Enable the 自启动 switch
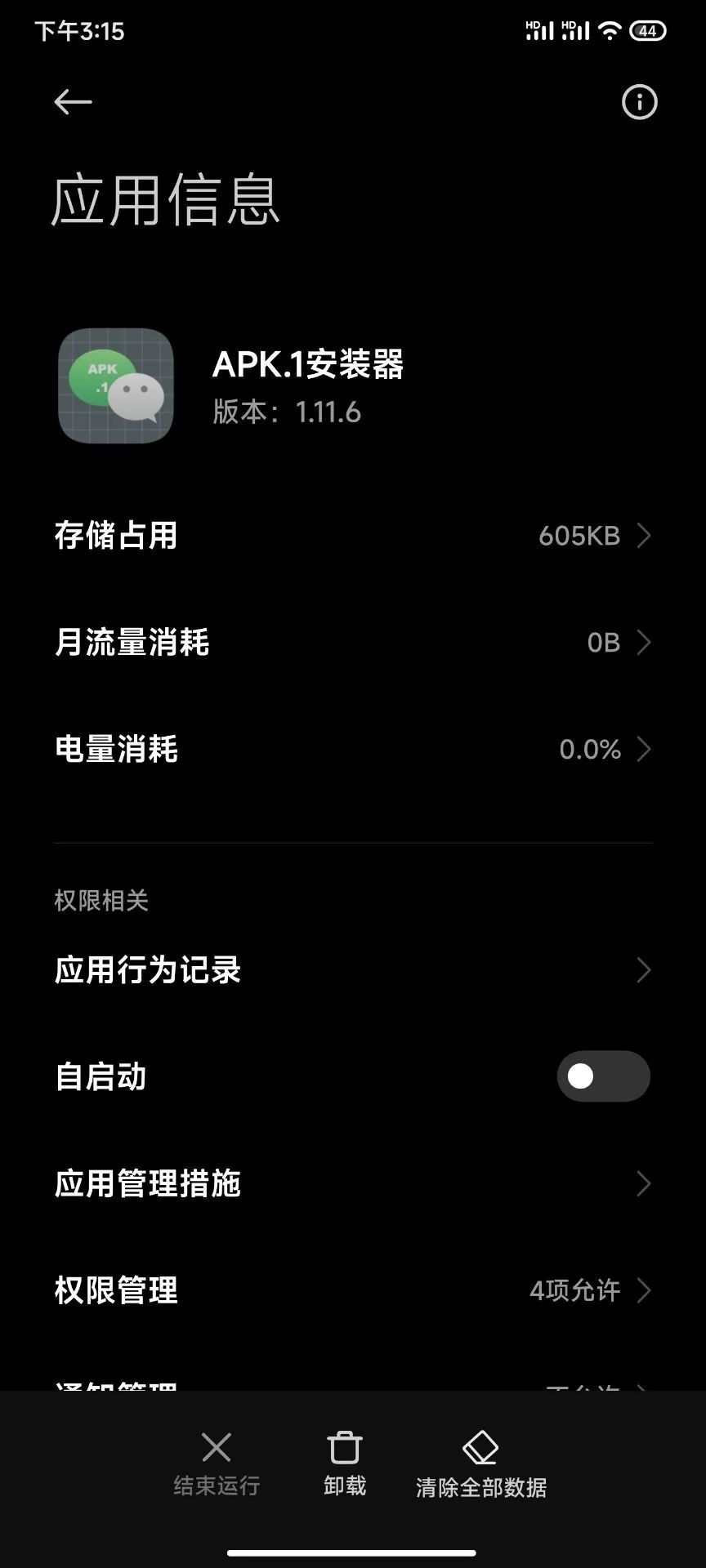The width and height of the screenshot is (706, 1568). click(603, 1076)
